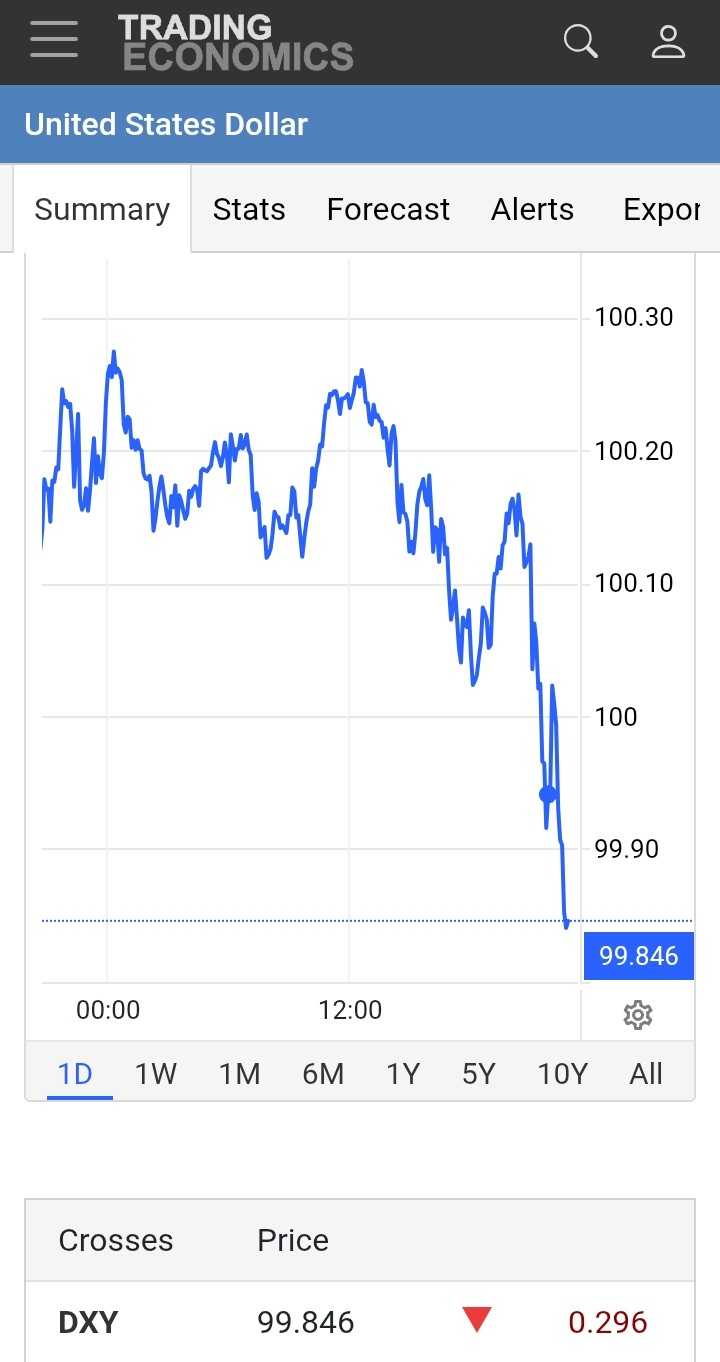720x1362 pixels.
Task: Open chart settings gear
Action: tap(638, 1015)
